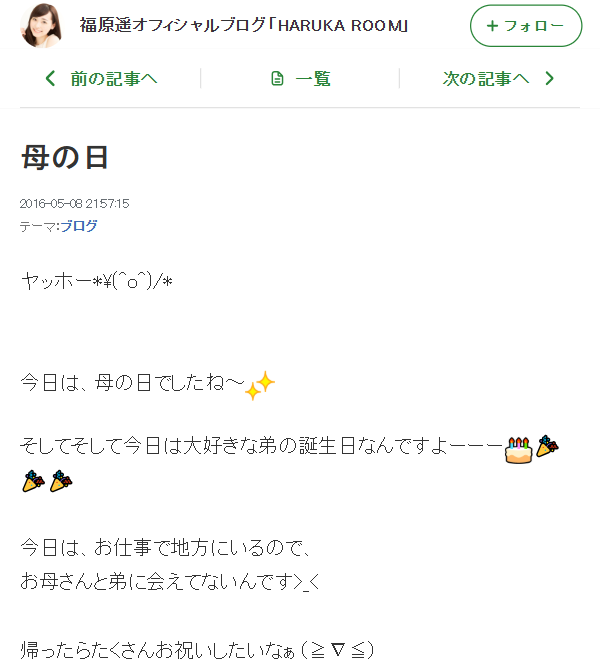Image resolution: width=600 pixels, height=670 pixels.
Task: Tap the フォロー follow button
Action: (x=525, y=26)
